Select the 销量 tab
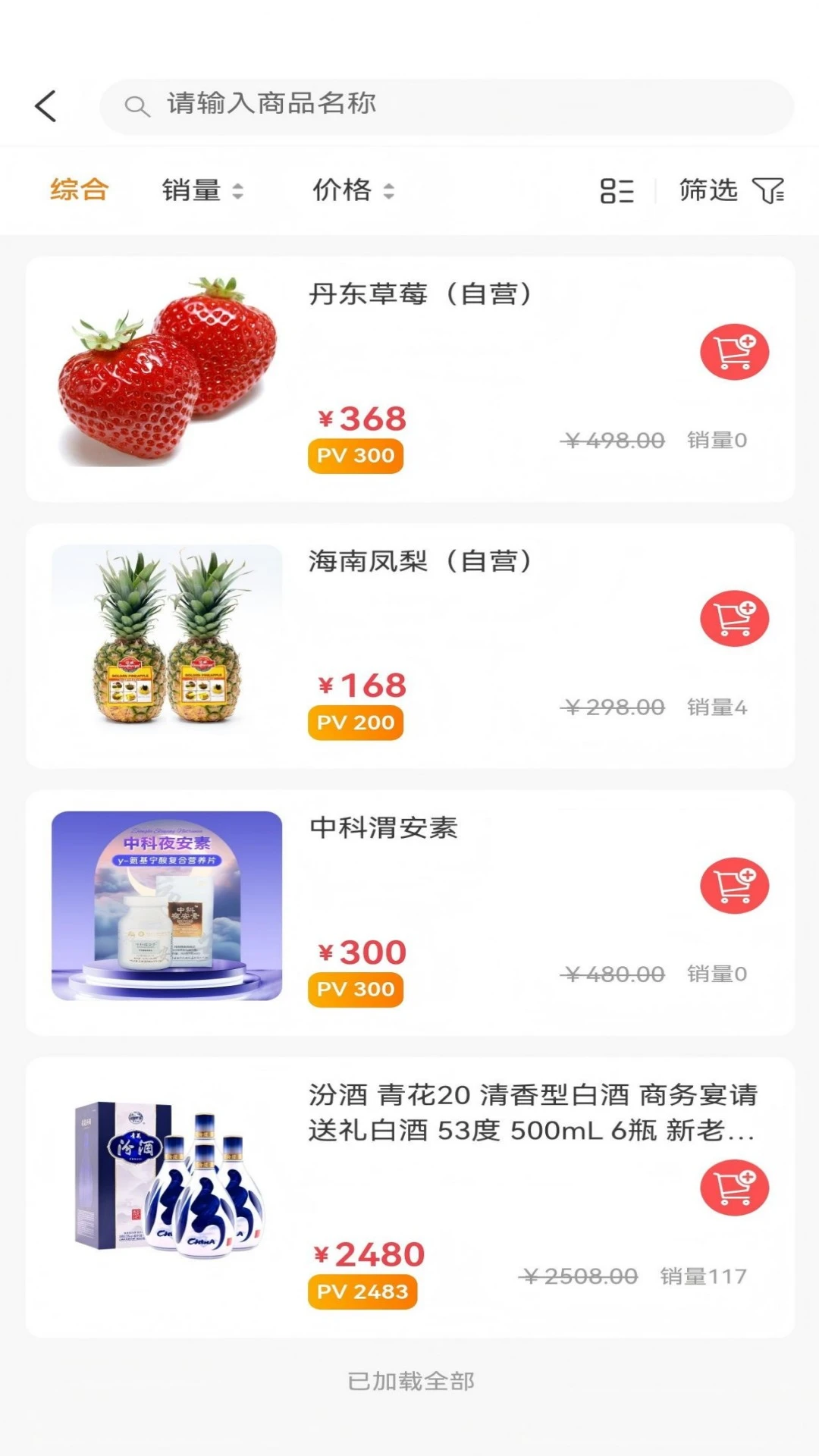819x1456 pixels. pos(192,190)
